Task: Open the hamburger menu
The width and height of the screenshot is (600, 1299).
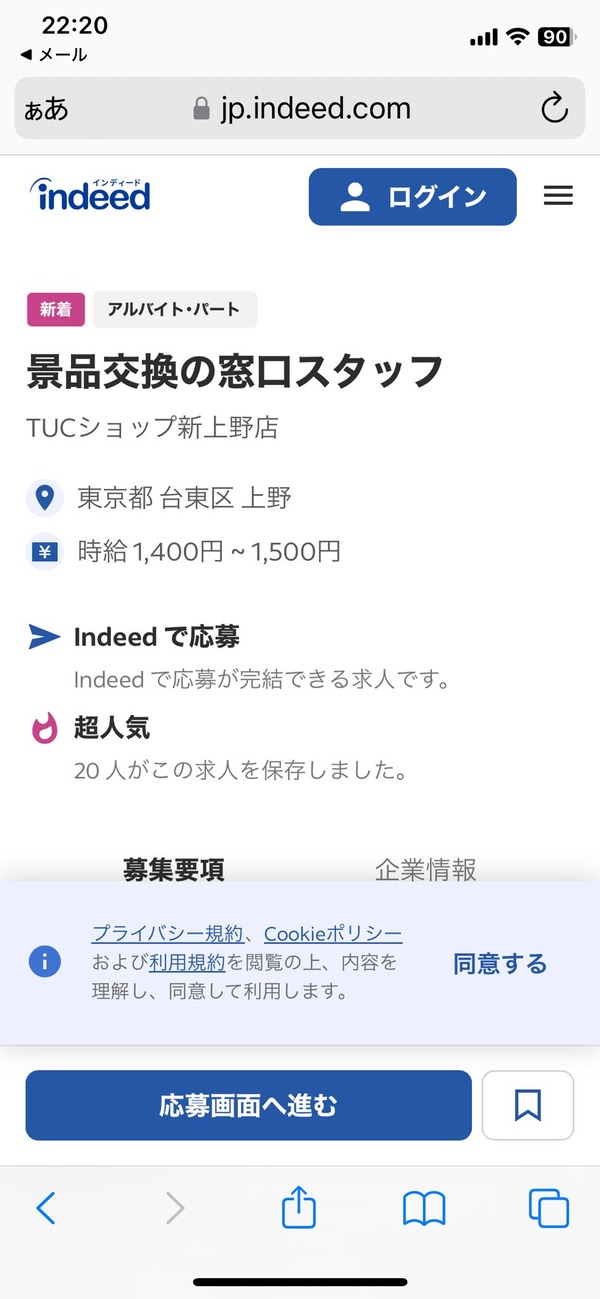Action: [558, 196]
